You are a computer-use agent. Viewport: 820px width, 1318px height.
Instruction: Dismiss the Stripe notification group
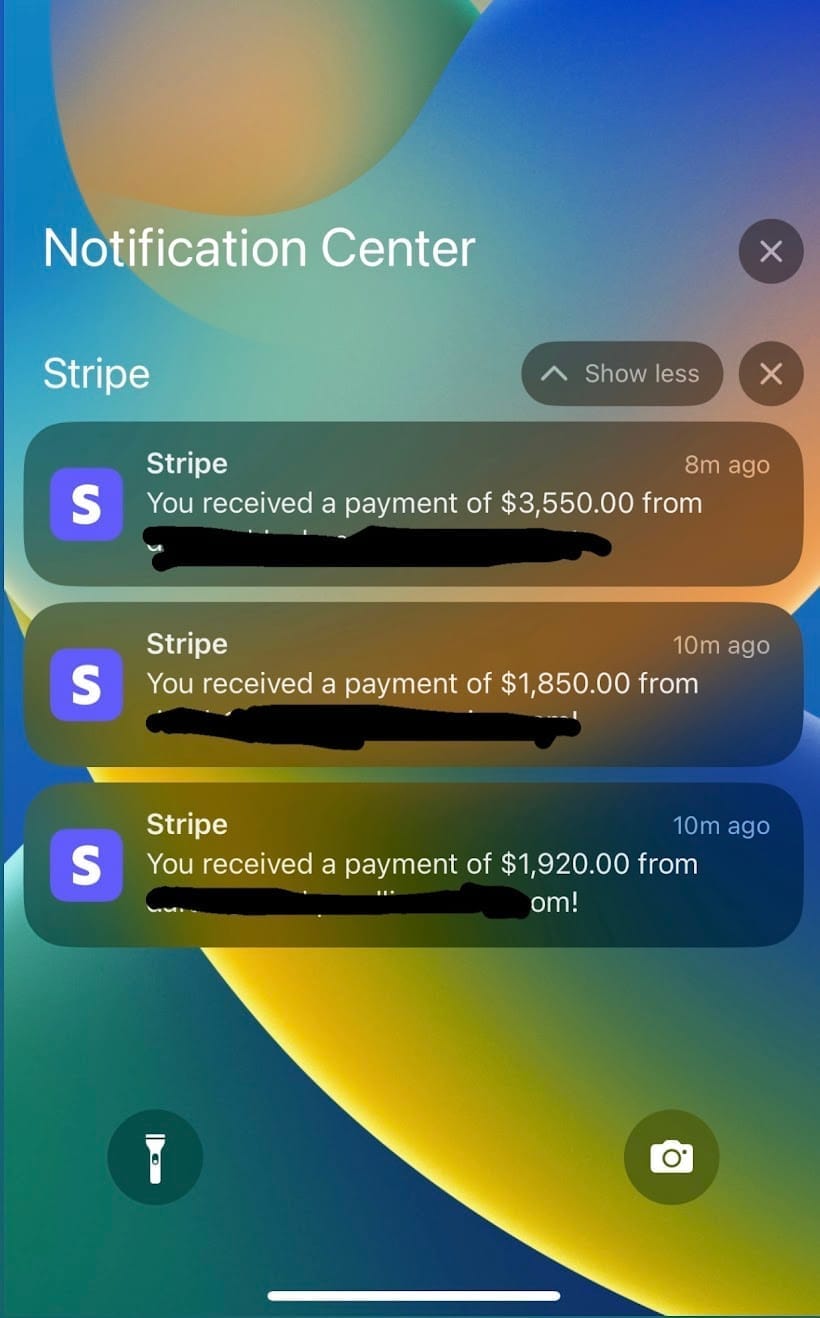pos(770,374)
